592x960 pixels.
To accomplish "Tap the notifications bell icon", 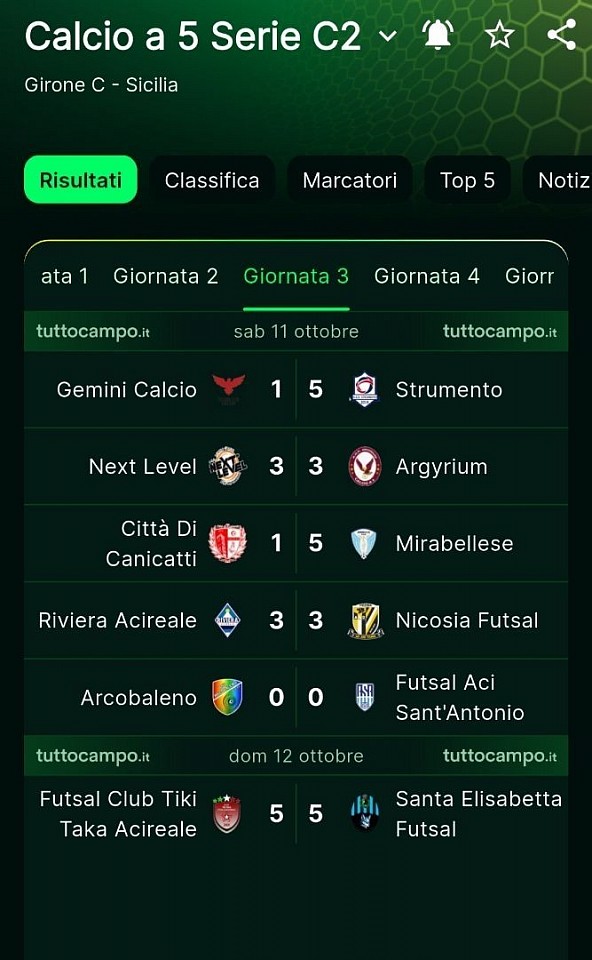I will point(438,34).
